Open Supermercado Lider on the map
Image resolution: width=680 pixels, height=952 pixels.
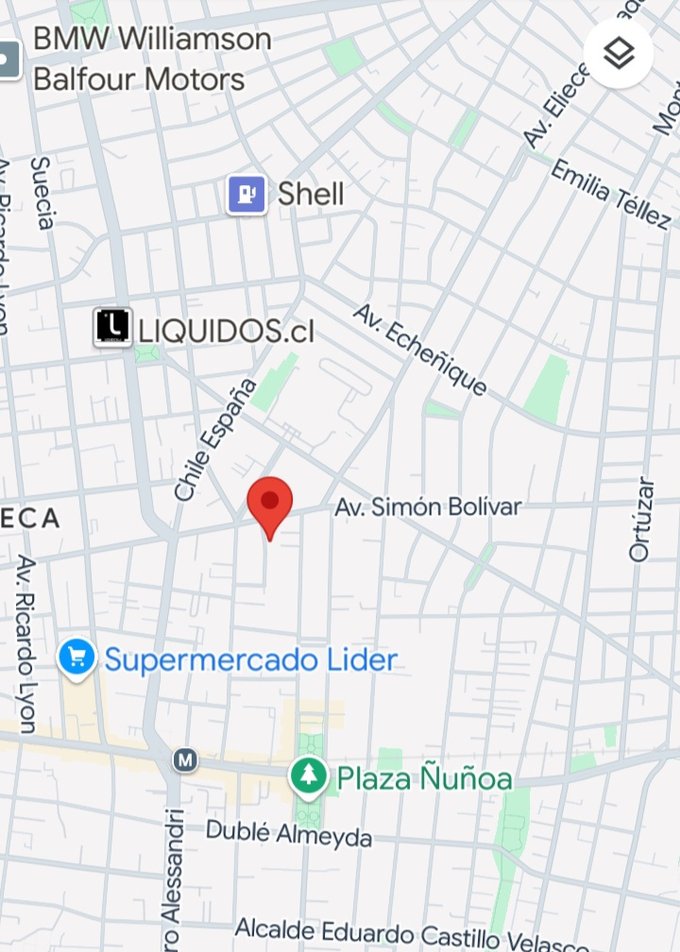click(x=77, y=658)
